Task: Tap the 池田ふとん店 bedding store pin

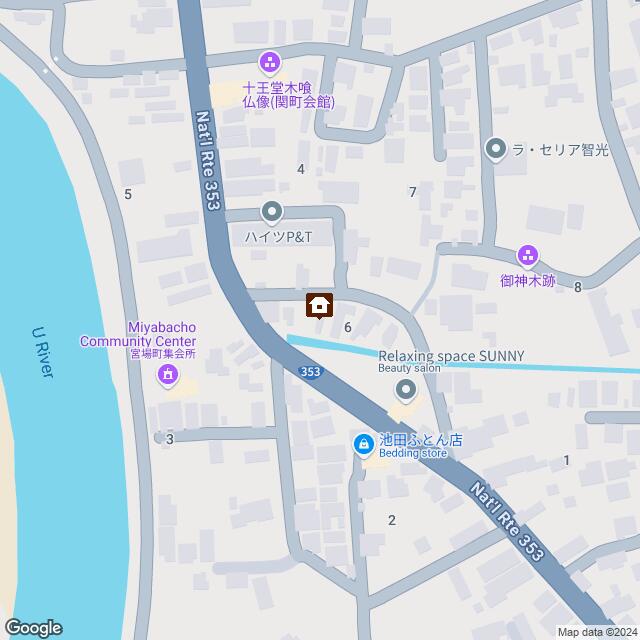Action: pos(365,441)
